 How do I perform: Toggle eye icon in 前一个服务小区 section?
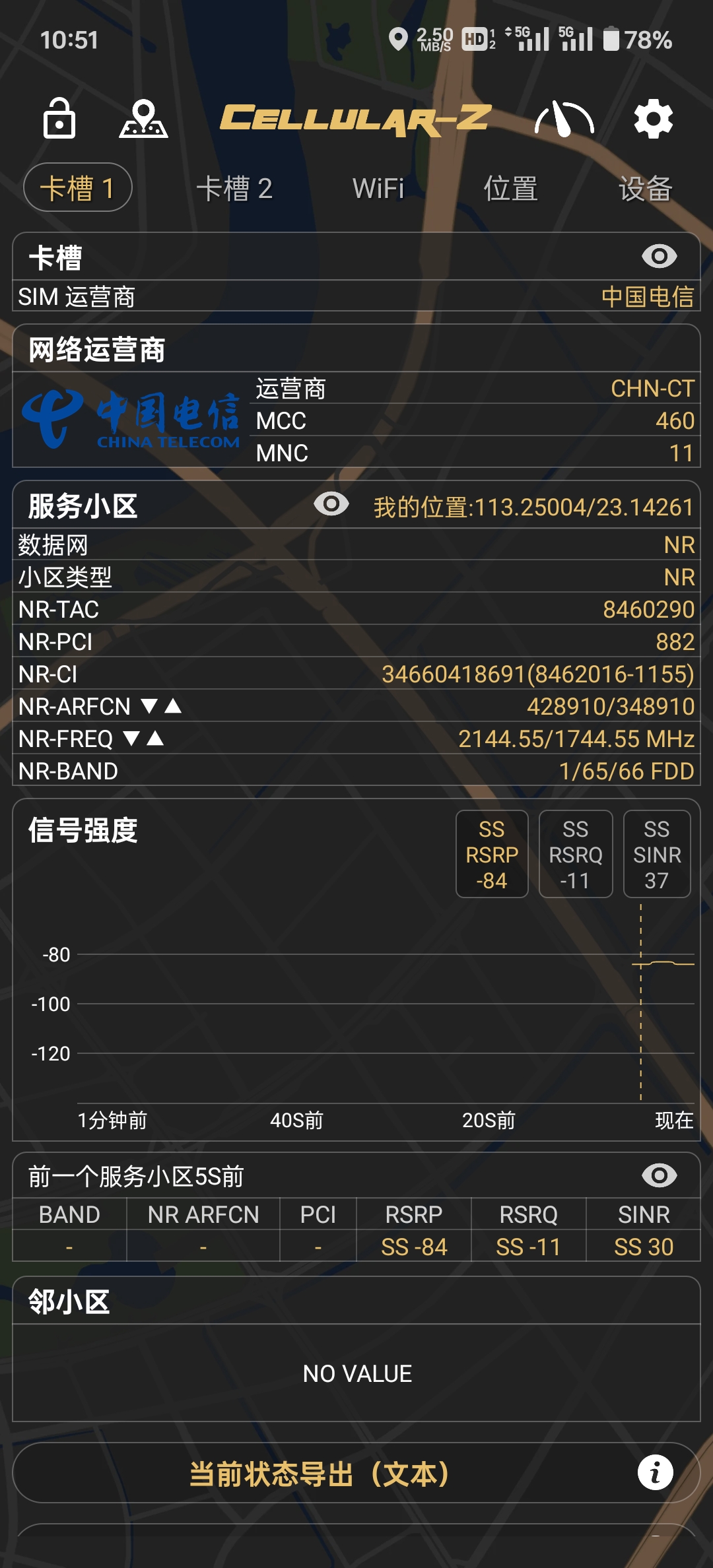coord(659,1175)
